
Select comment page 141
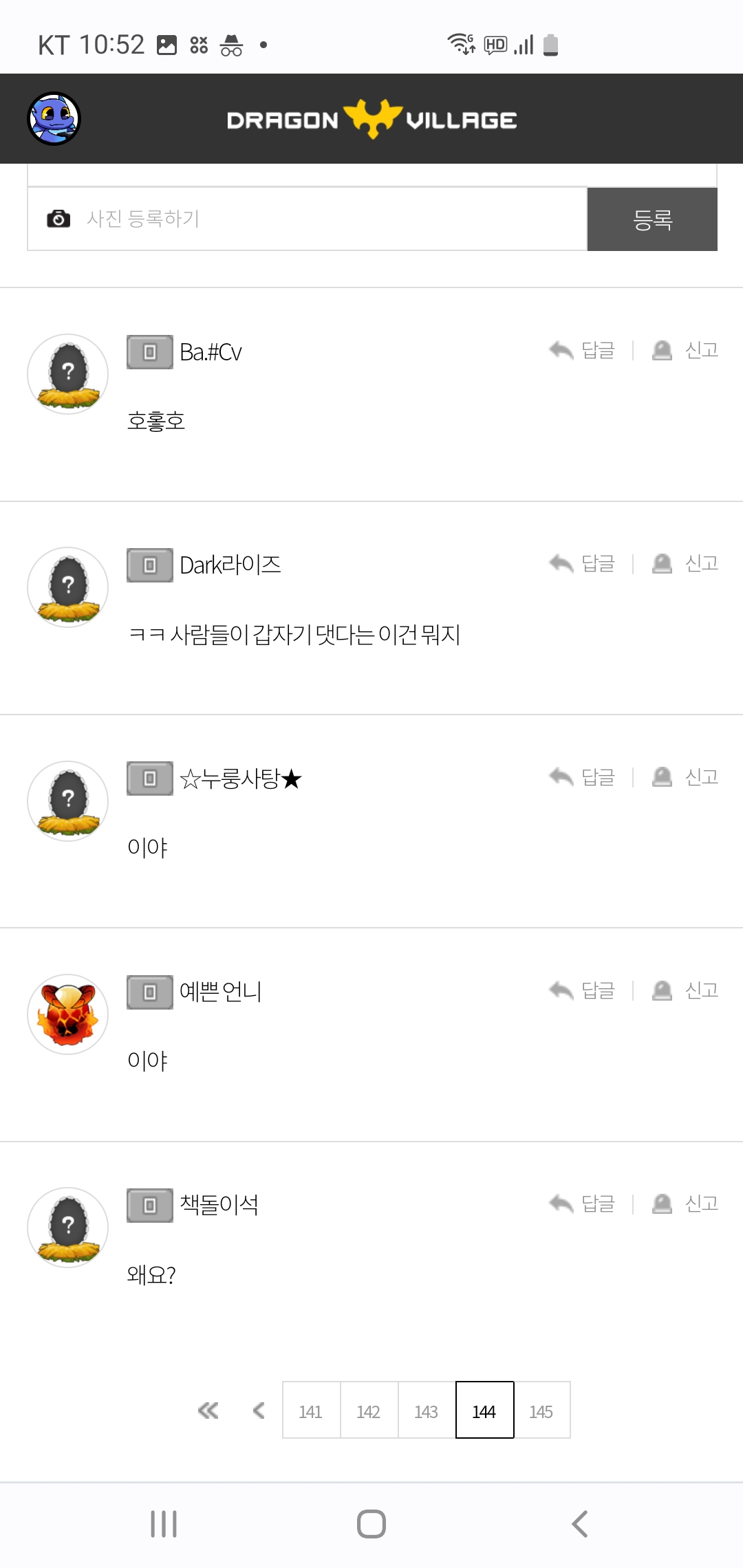point(311,1411)
